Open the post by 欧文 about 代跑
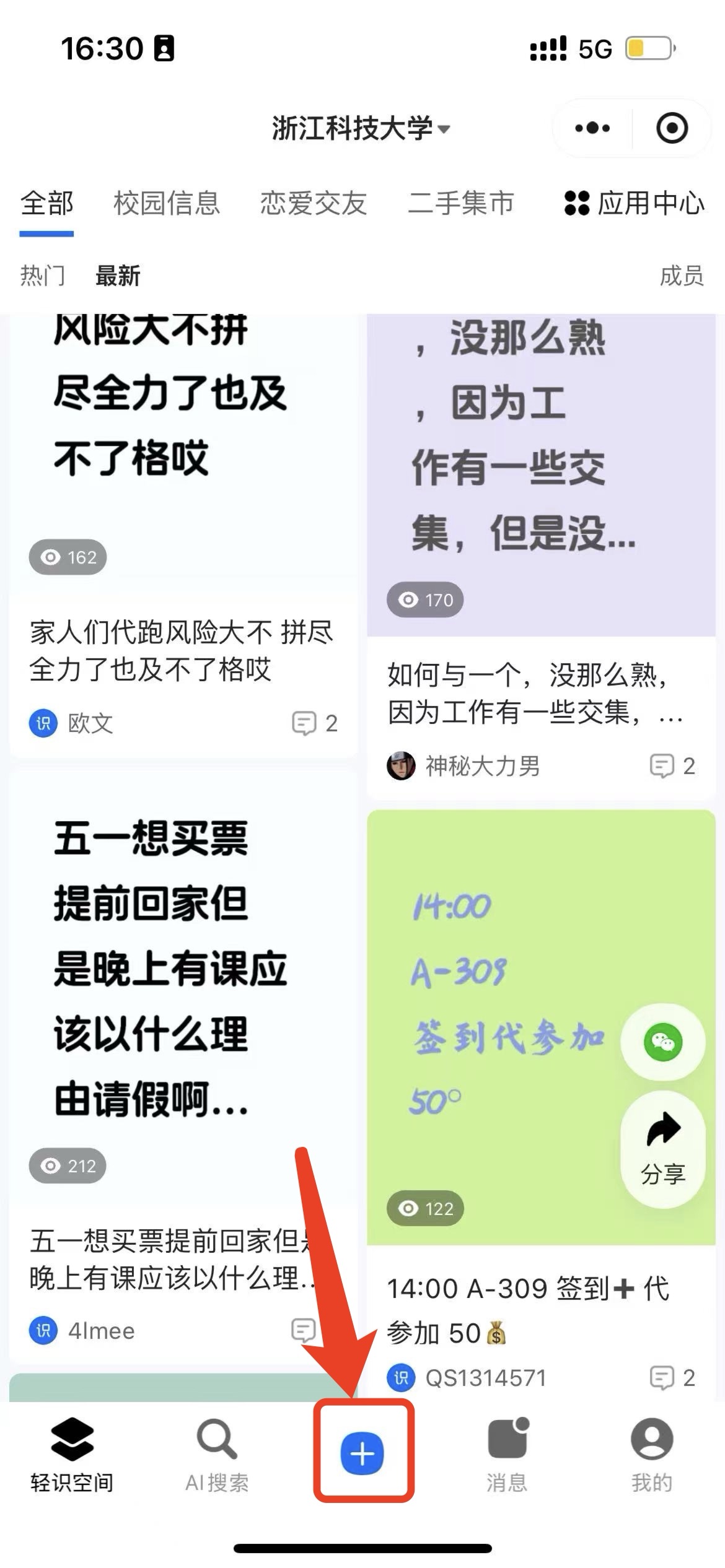Image resolution: width=725 pixels, height=1568 pixels. (x=183, y=650)
